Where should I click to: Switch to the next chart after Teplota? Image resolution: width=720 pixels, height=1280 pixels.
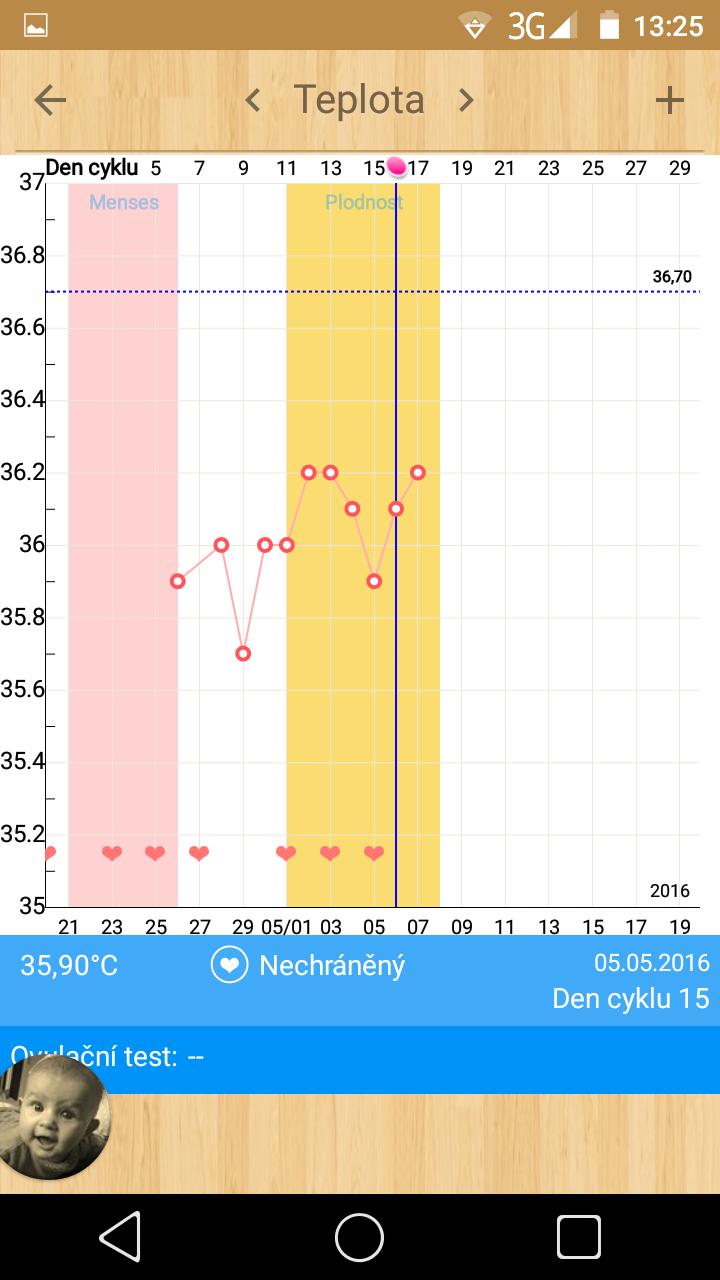(465, 100)
